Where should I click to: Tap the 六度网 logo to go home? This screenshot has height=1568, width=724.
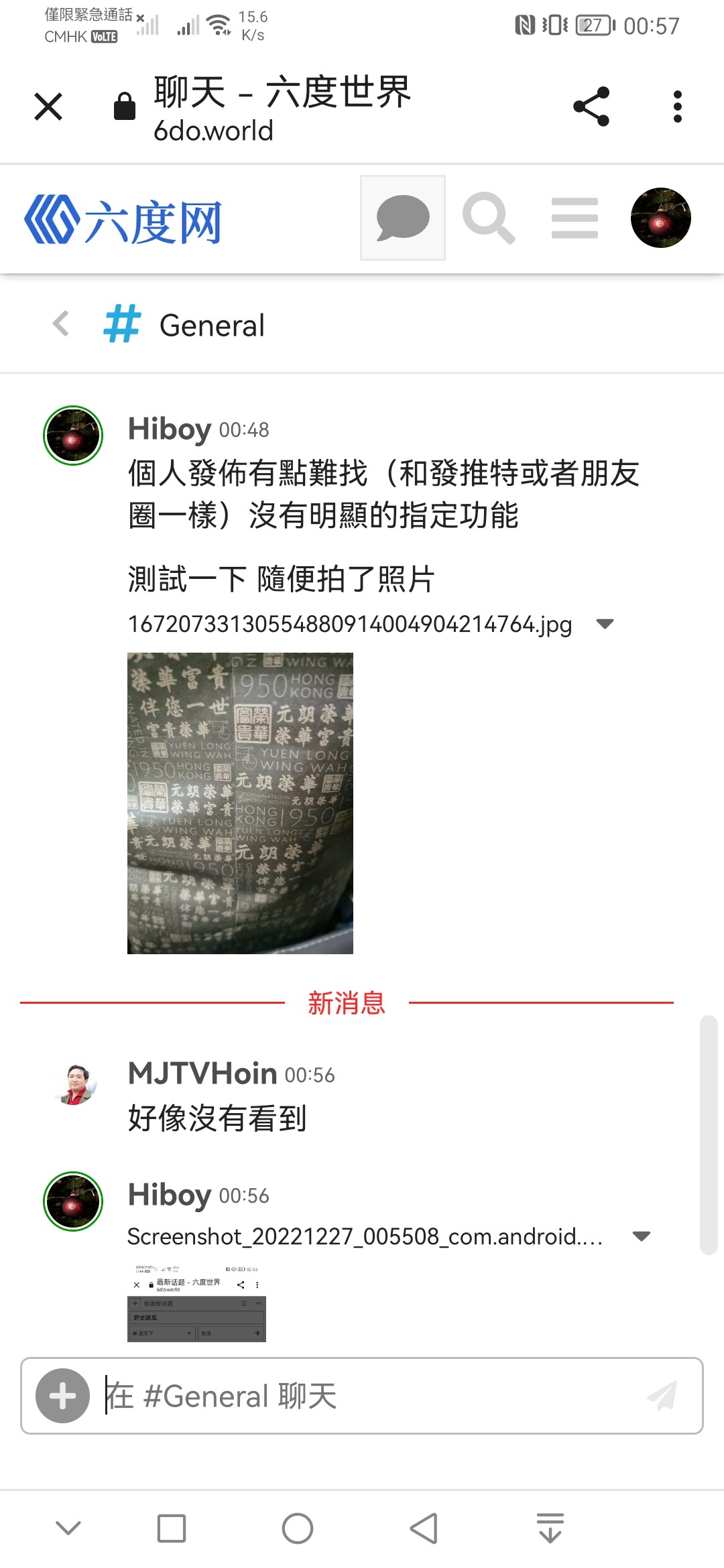point(123,220)
